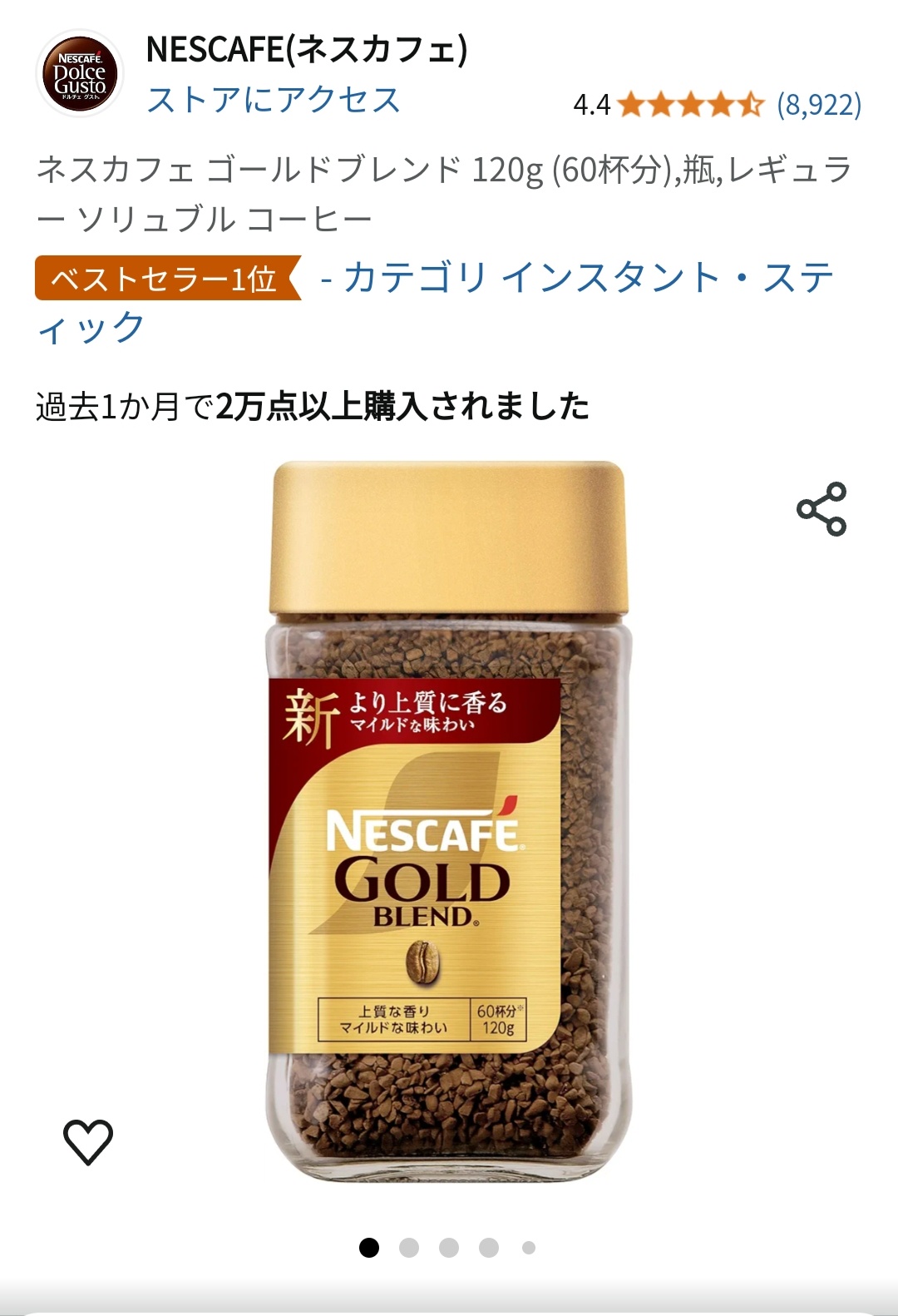Share this Nescafe product

(x=822, y=508)
